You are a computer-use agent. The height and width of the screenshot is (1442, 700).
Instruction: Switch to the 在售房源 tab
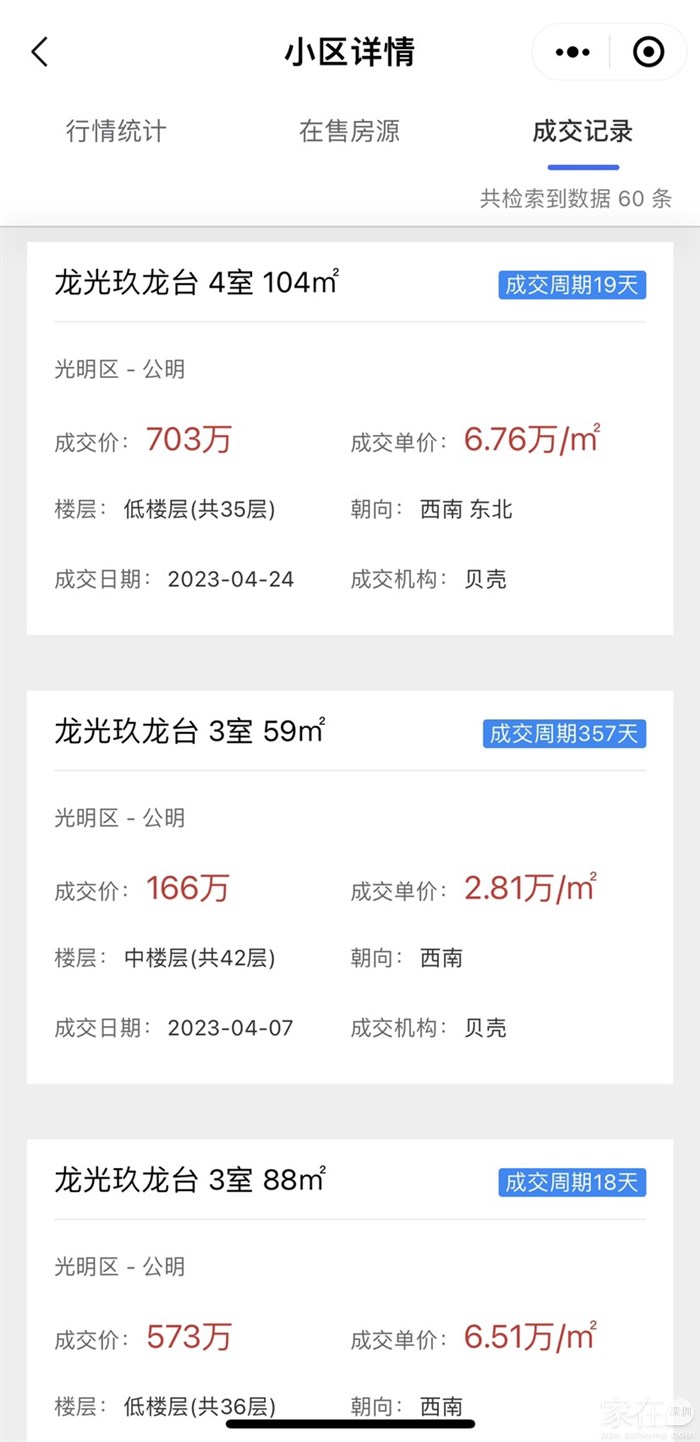click(x=350, y=131)
